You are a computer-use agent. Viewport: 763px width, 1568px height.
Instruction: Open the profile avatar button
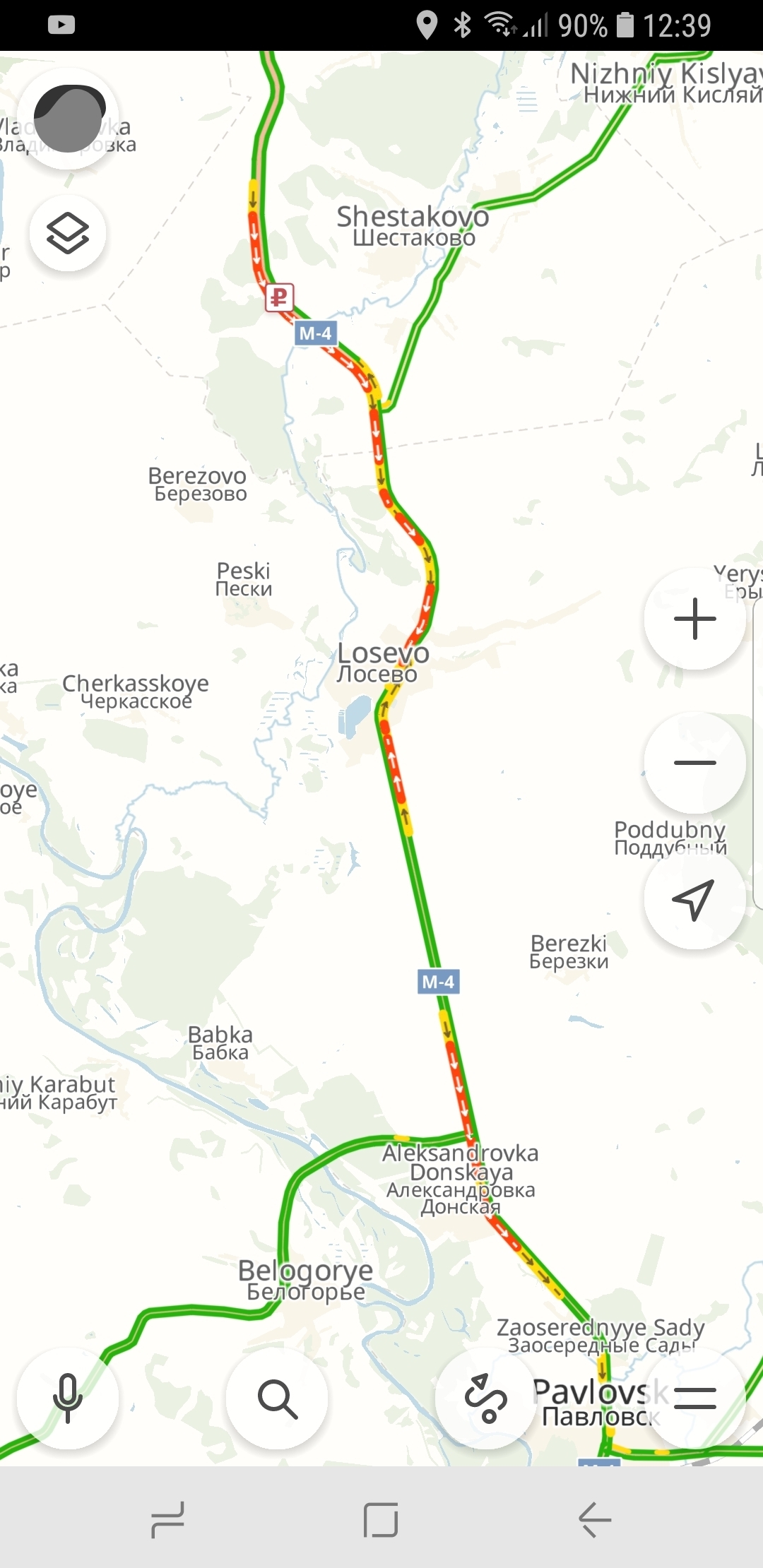(69, 119)
